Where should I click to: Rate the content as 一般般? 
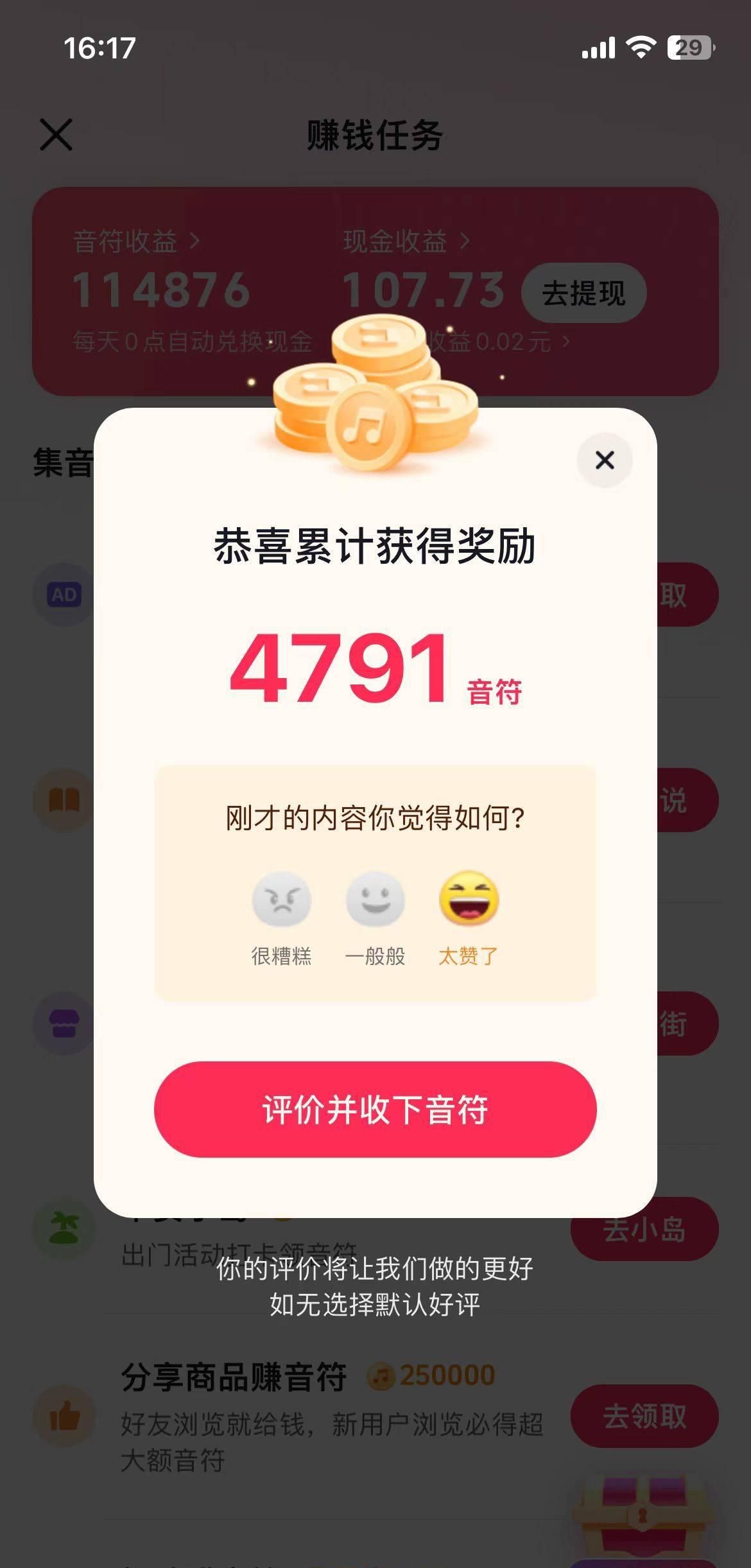[375, 900]
